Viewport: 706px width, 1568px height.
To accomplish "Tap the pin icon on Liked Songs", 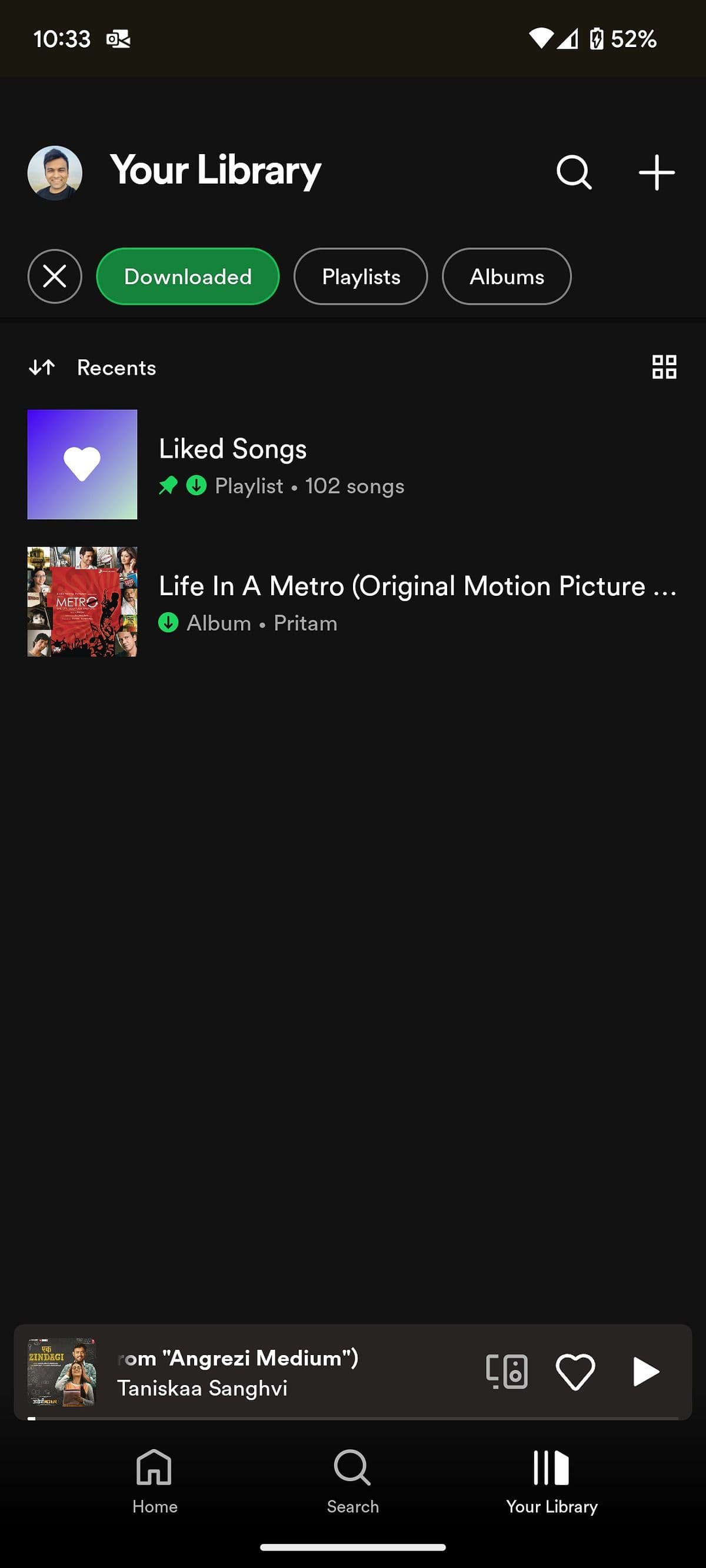I will pyautogui.click(x=168, y=486).
